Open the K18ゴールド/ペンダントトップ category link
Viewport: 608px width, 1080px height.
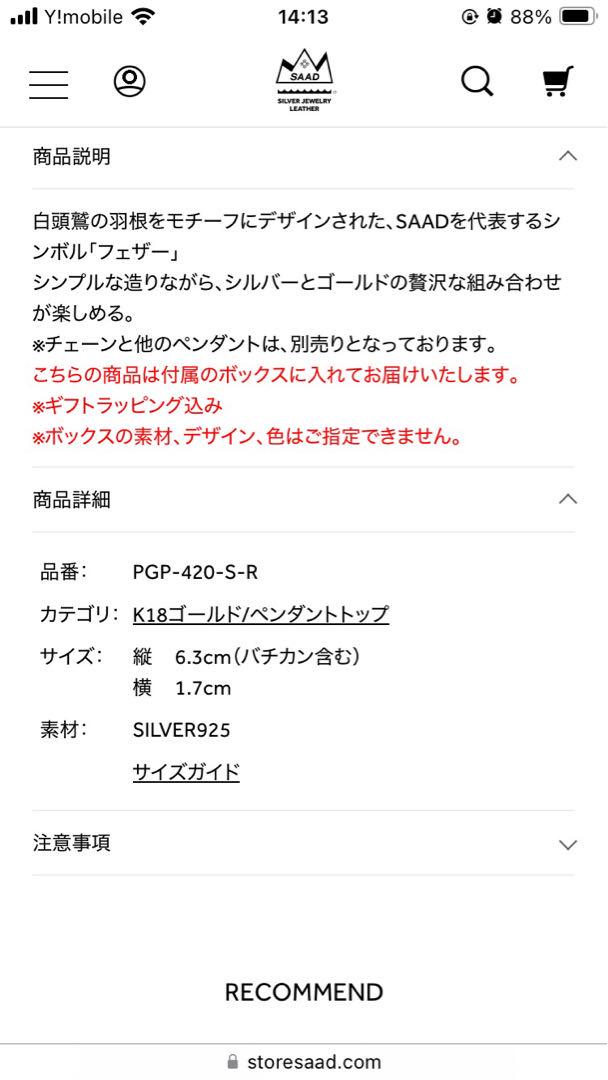pyautogui.click(x=261, y=614)
